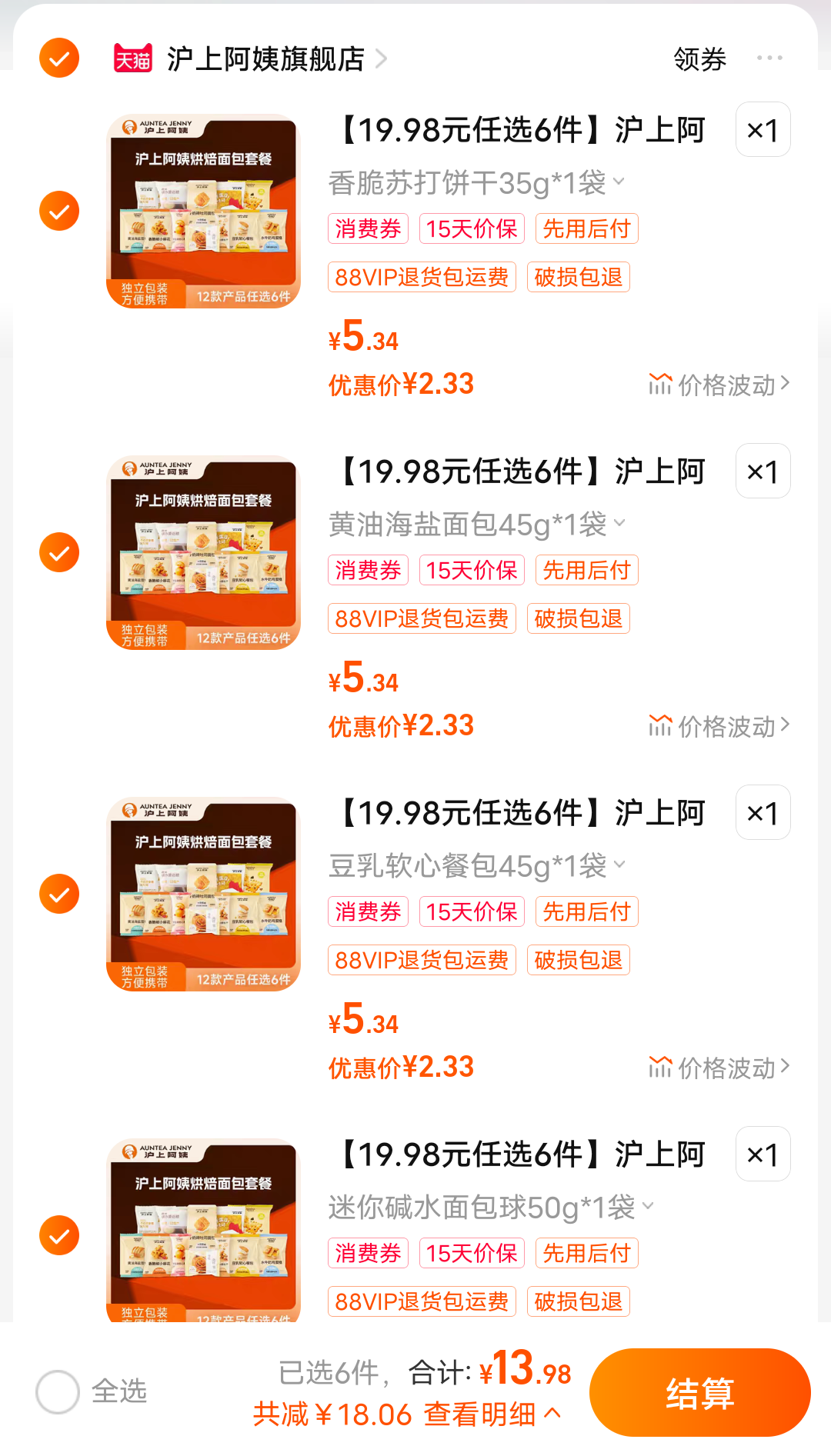Image resolution: width=831 pixels, height=1456 pixels.
Task: Click the 消费券 tag on the first item
Action: click(x=368, y=228)
